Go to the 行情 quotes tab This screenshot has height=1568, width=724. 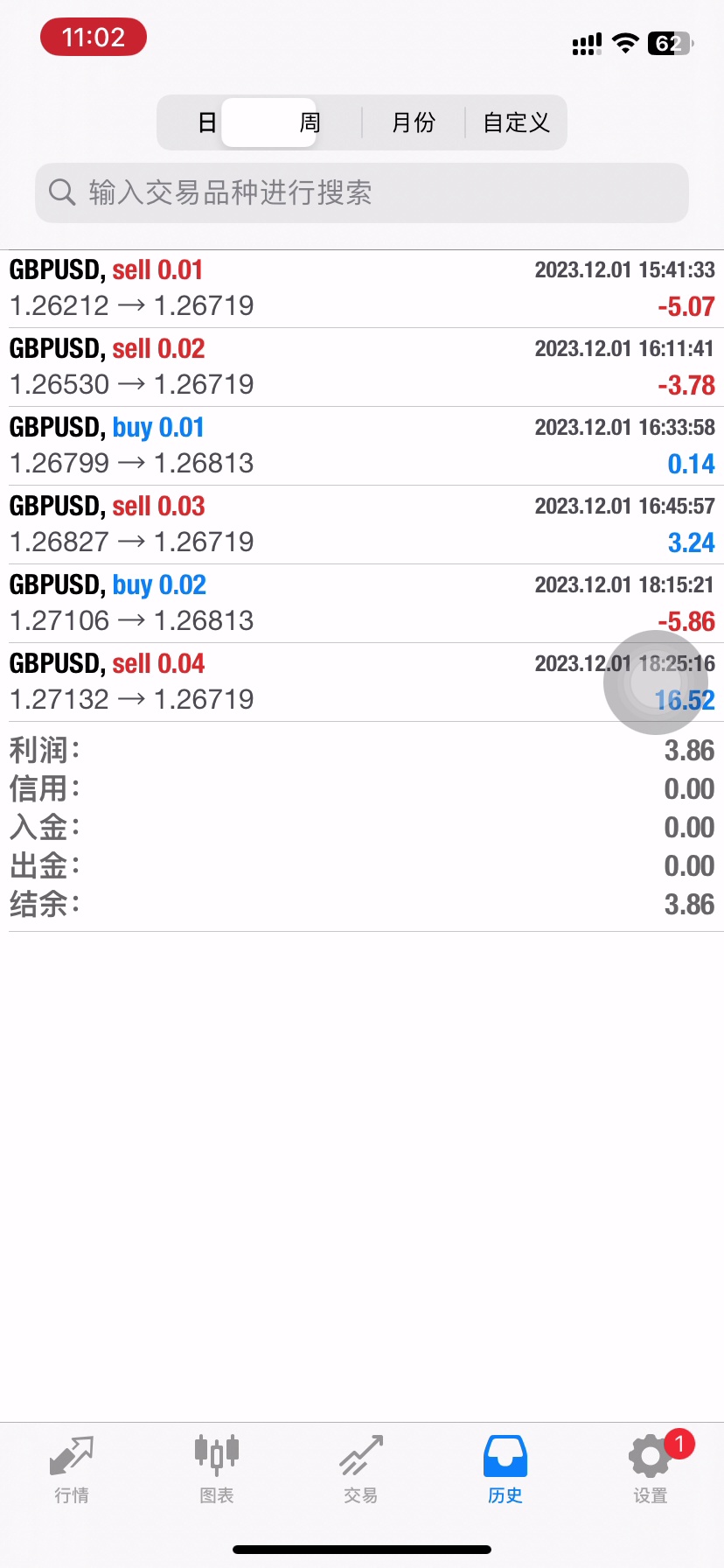72,1470
